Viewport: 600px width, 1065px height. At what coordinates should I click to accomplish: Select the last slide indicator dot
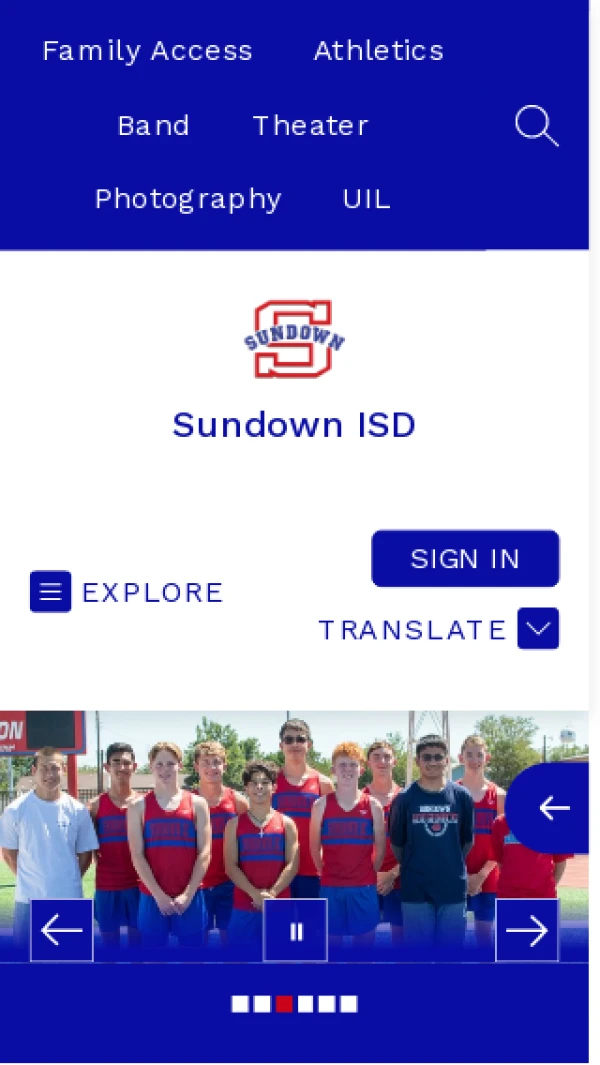348,1004
